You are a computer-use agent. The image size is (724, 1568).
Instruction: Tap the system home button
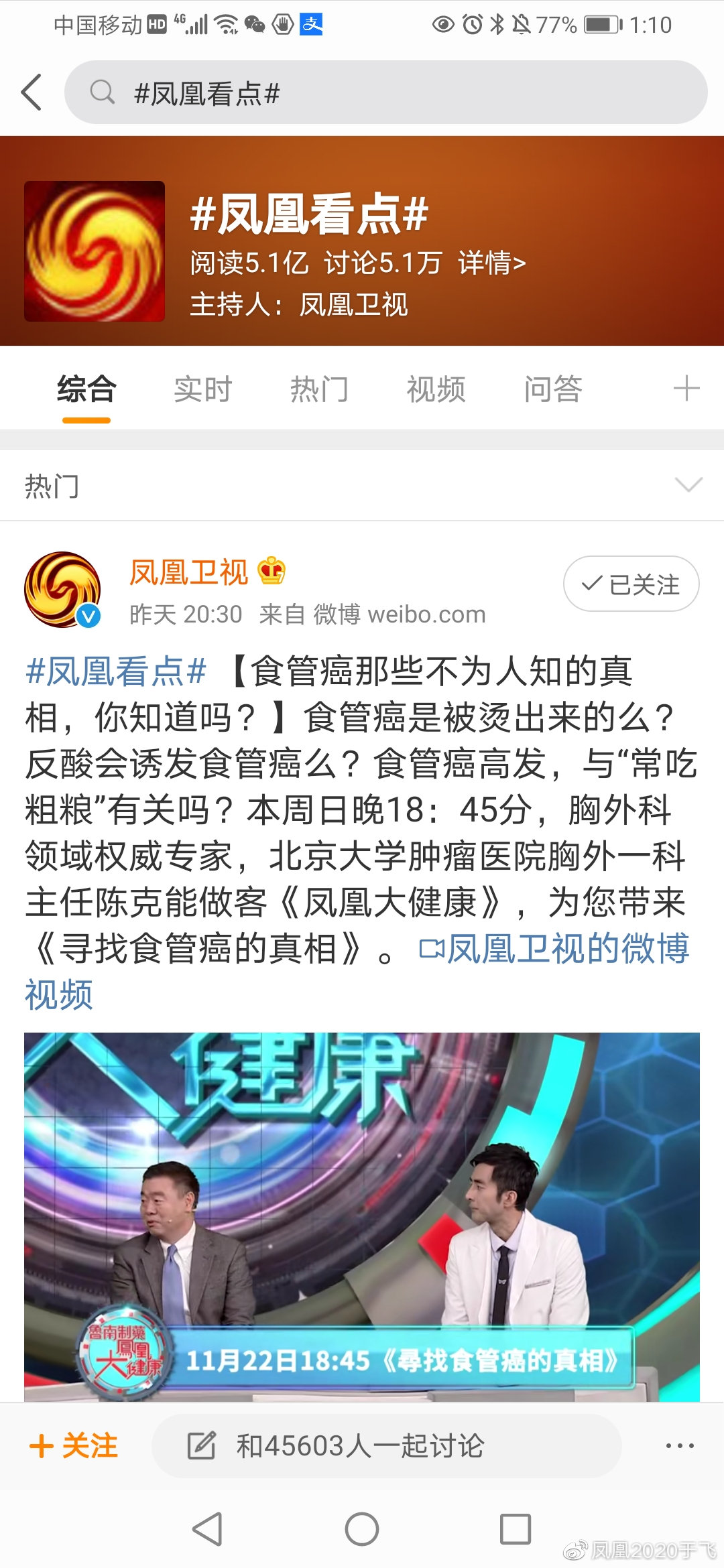(x=362, y=1529)
